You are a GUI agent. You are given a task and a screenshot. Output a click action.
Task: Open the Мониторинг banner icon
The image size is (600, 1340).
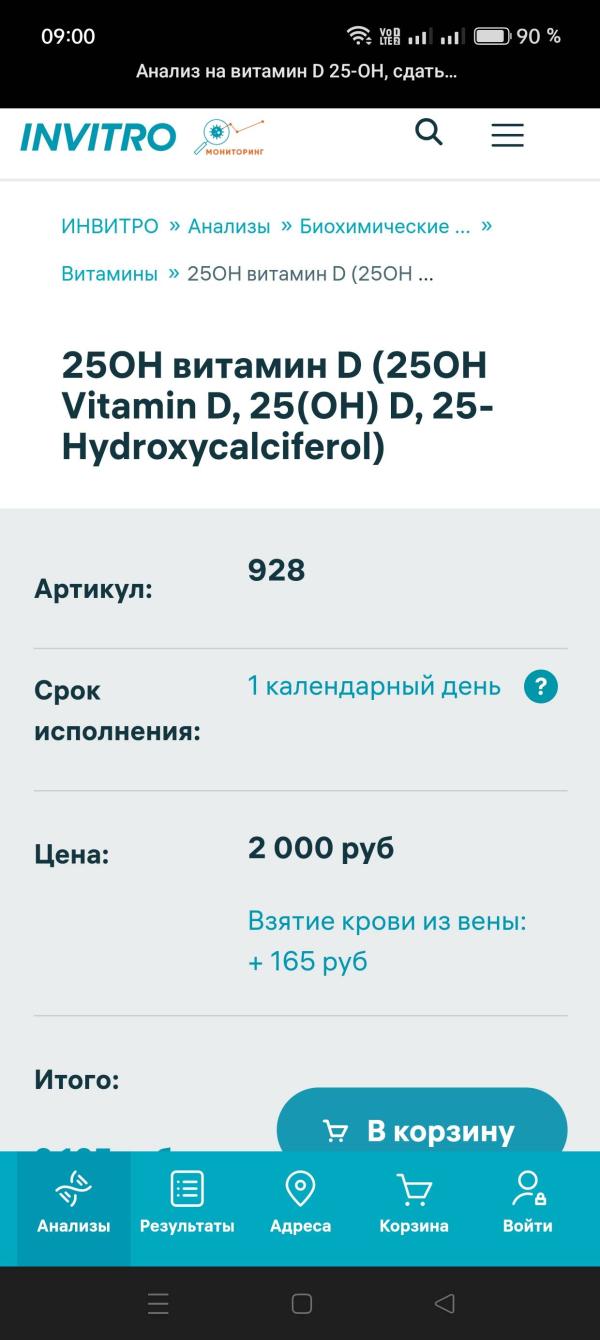(230, 137)
